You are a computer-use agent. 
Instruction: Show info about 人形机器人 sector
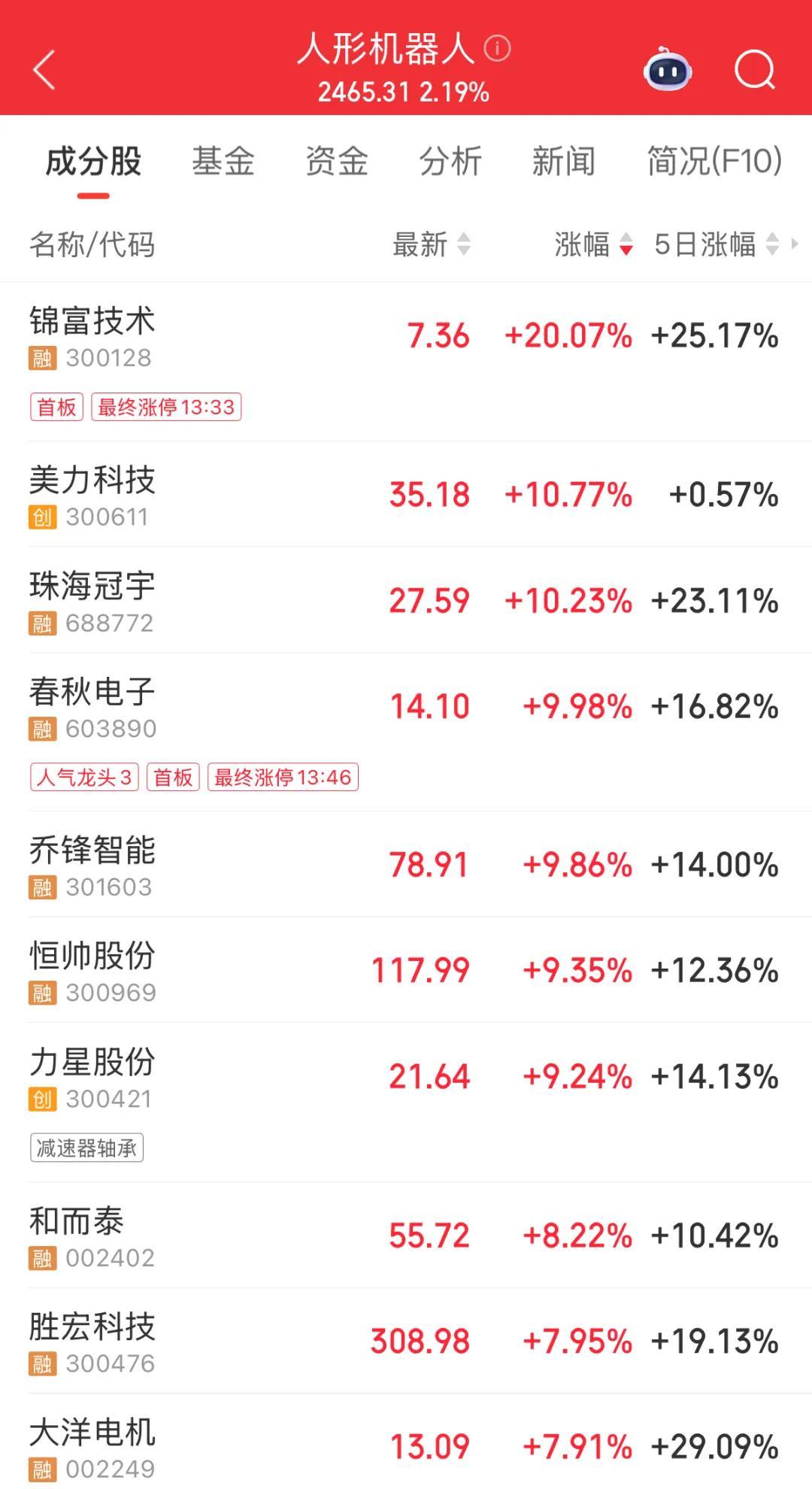click(497, 49)
